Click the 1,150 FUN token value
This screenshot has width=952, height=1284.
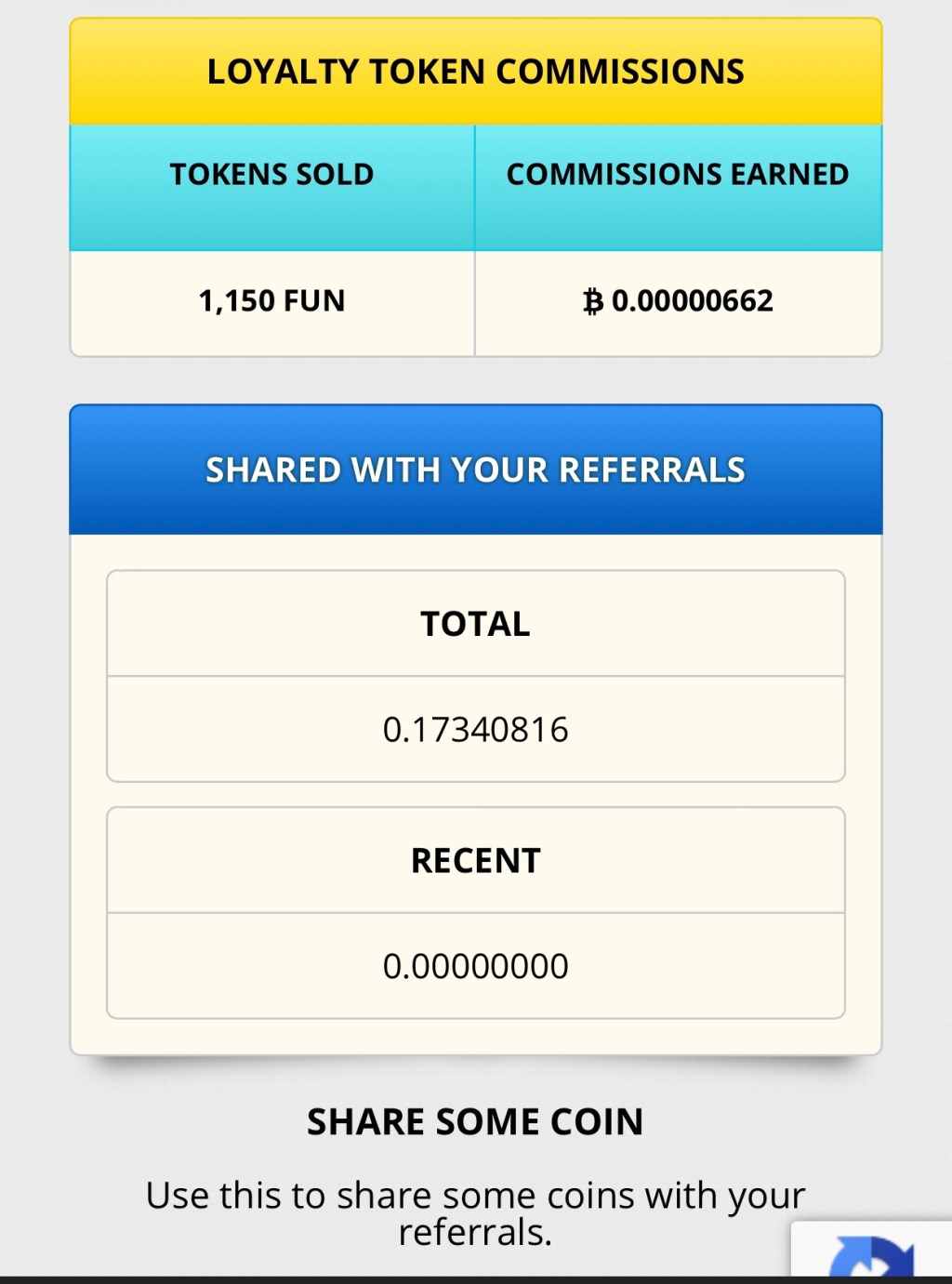(x=271, y=300)
